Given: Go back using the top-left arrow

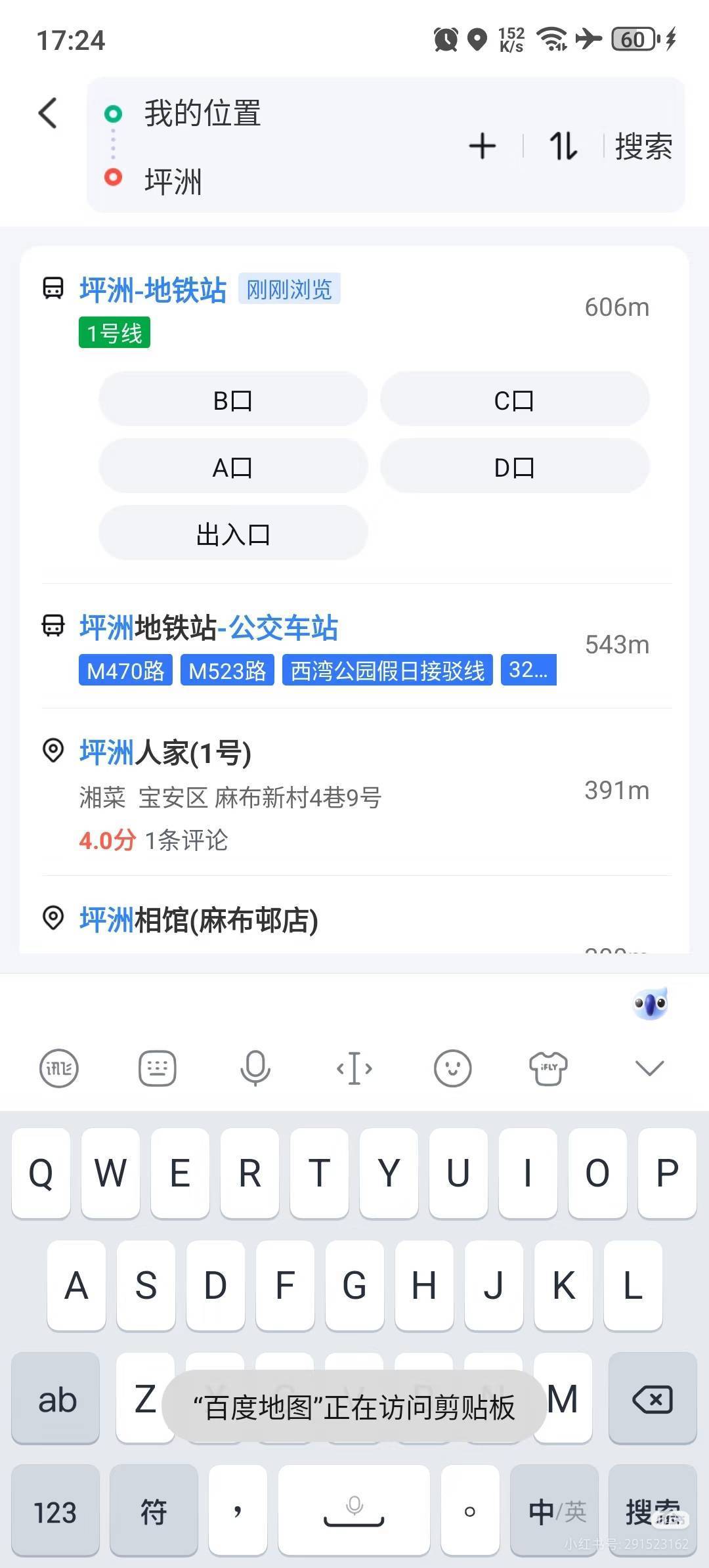Looking at the screenshot, I should coord(48,113).
